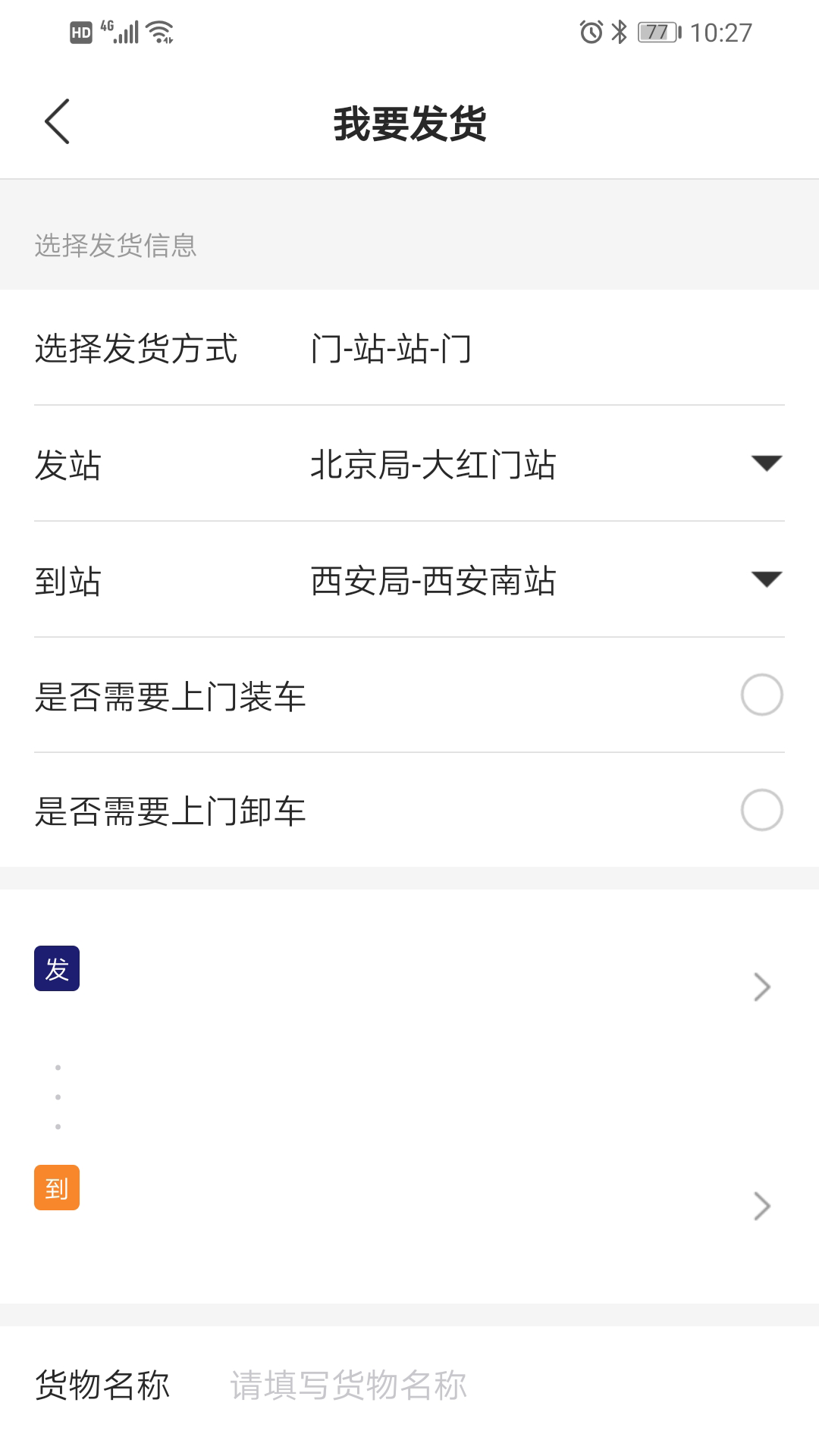Go back using the top-left arrow
819x1456 pixels.
coord(57,121)
